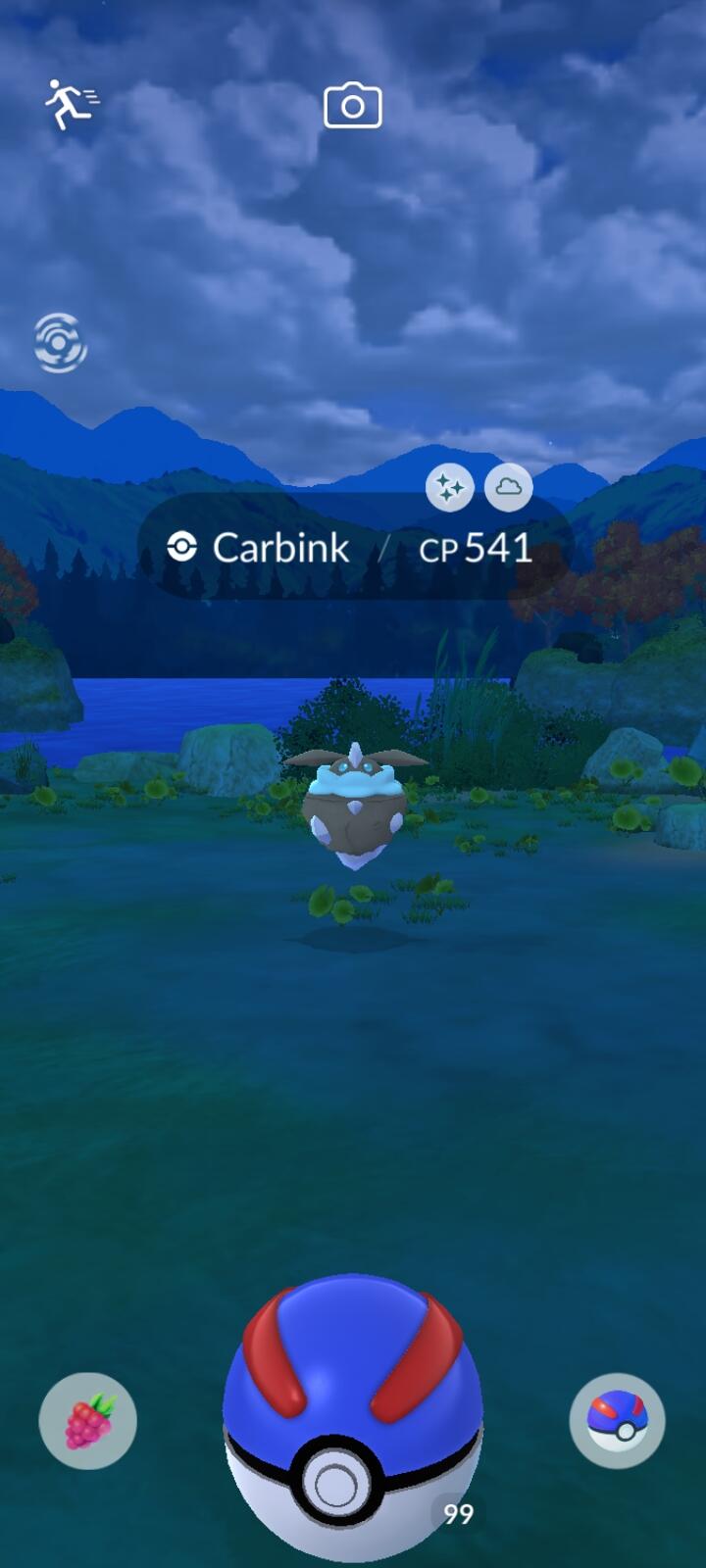Screen dimensions: 706x1568
Task: Run away from the Carbink encounter
Action: click(71, 104)
